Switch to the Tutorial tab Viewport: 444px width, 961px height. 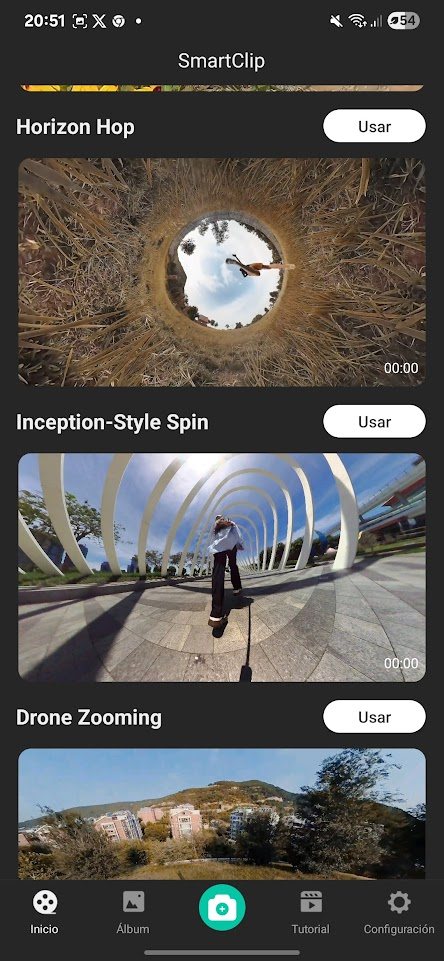[x=310, y=913]
